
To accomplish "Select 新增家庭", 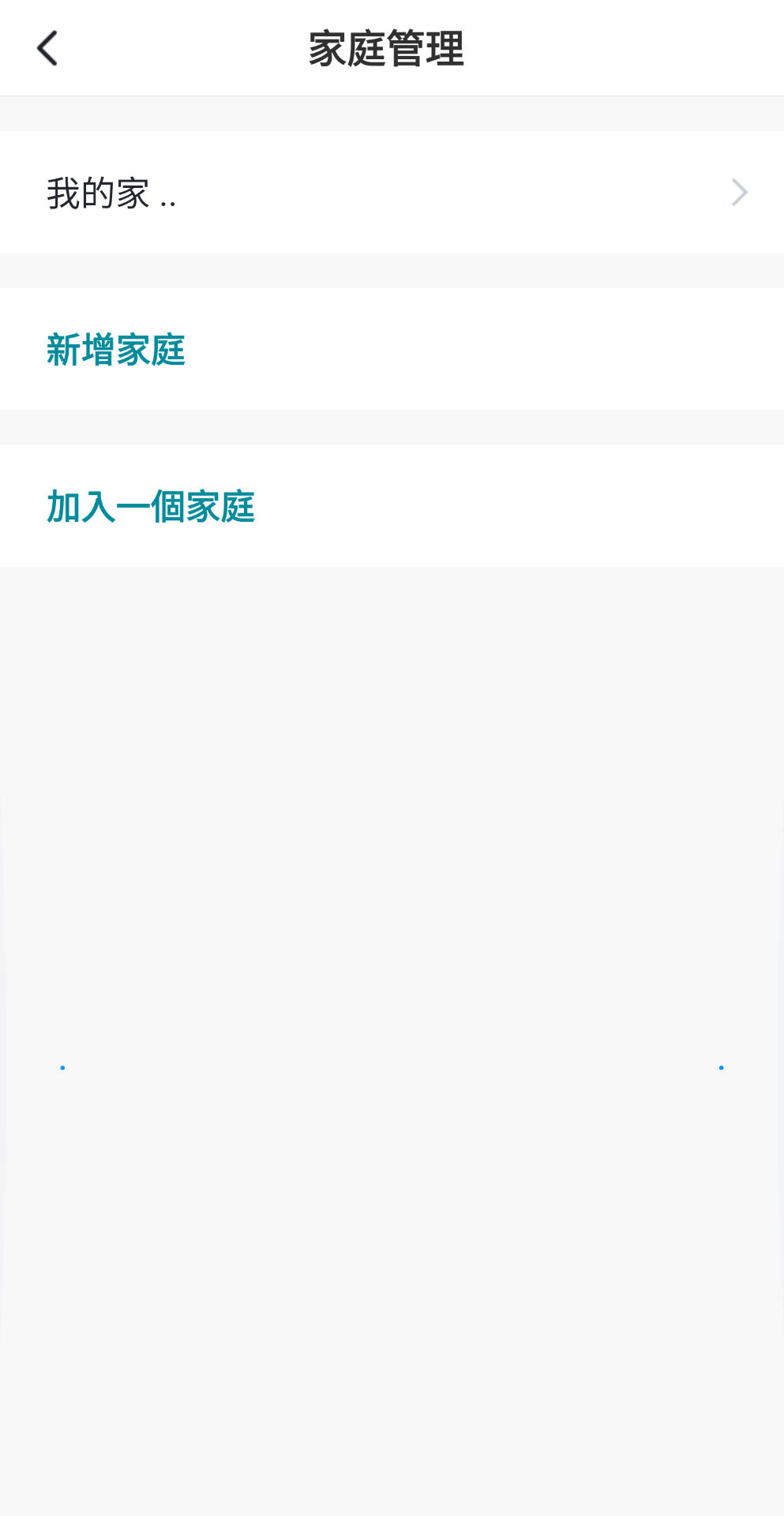I will (x=116, y=350).
